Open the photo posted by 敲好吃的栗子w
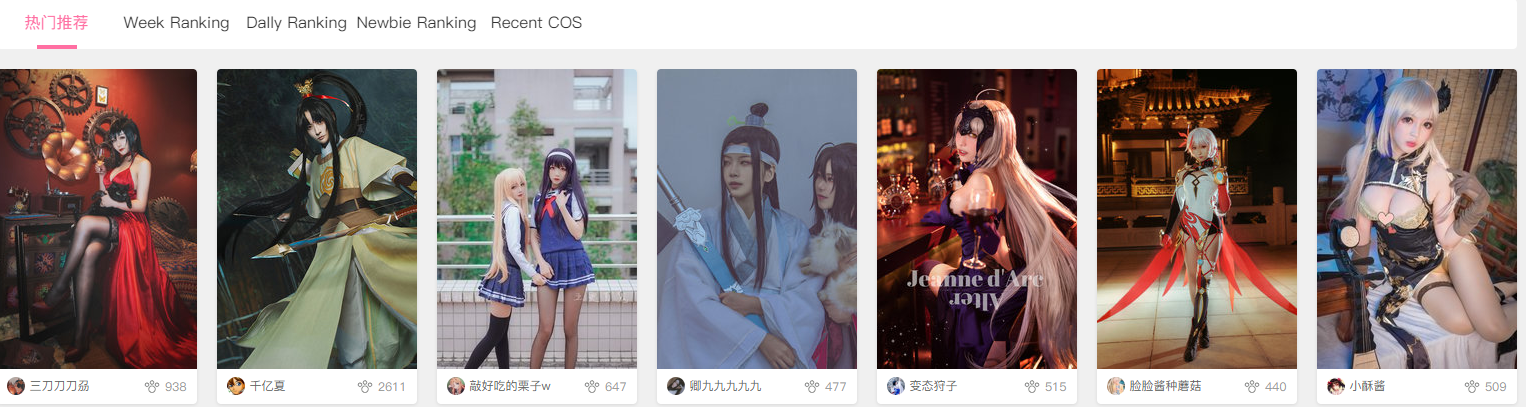 tap(537, 218)
